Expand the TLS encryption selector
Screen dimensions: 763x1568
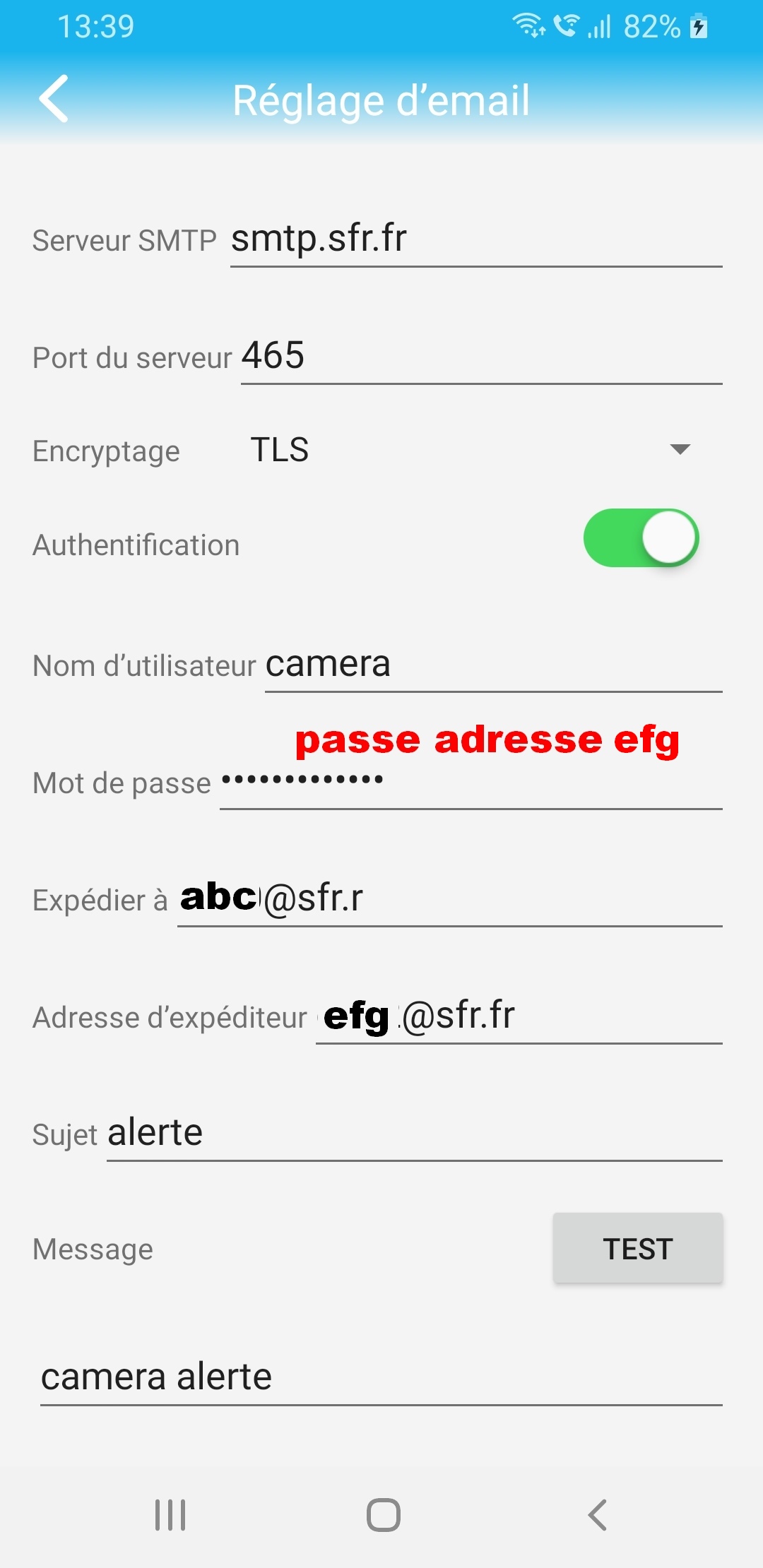tap(678, 449)
